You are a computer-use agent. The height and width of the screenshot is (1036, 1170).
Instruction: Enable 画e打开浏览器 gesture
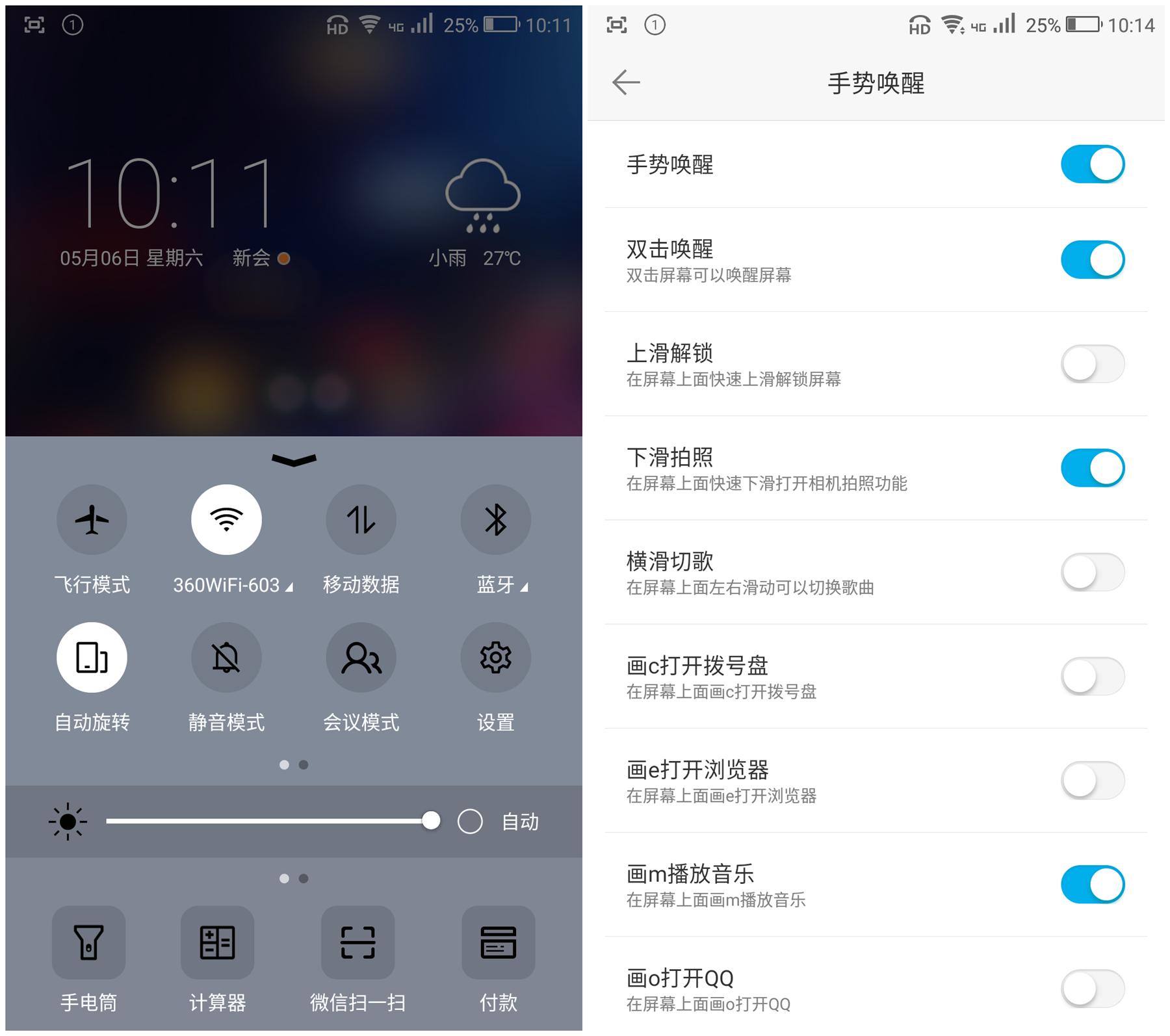pyautogui.click(x=1092, y=780)
